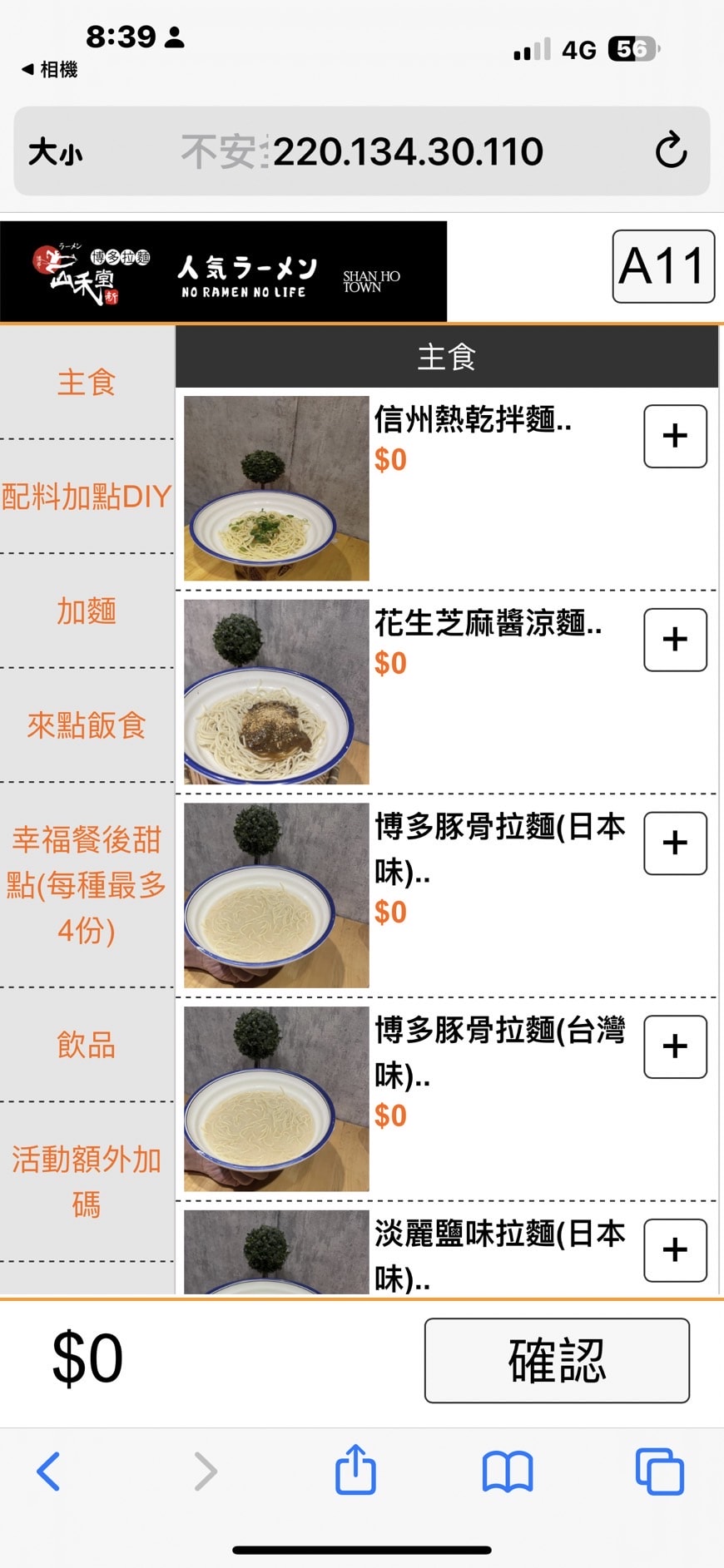The width and height of the screenshot is (724, 1568).
Task: Go to 來點飯食 category
Action: (87, 725)
